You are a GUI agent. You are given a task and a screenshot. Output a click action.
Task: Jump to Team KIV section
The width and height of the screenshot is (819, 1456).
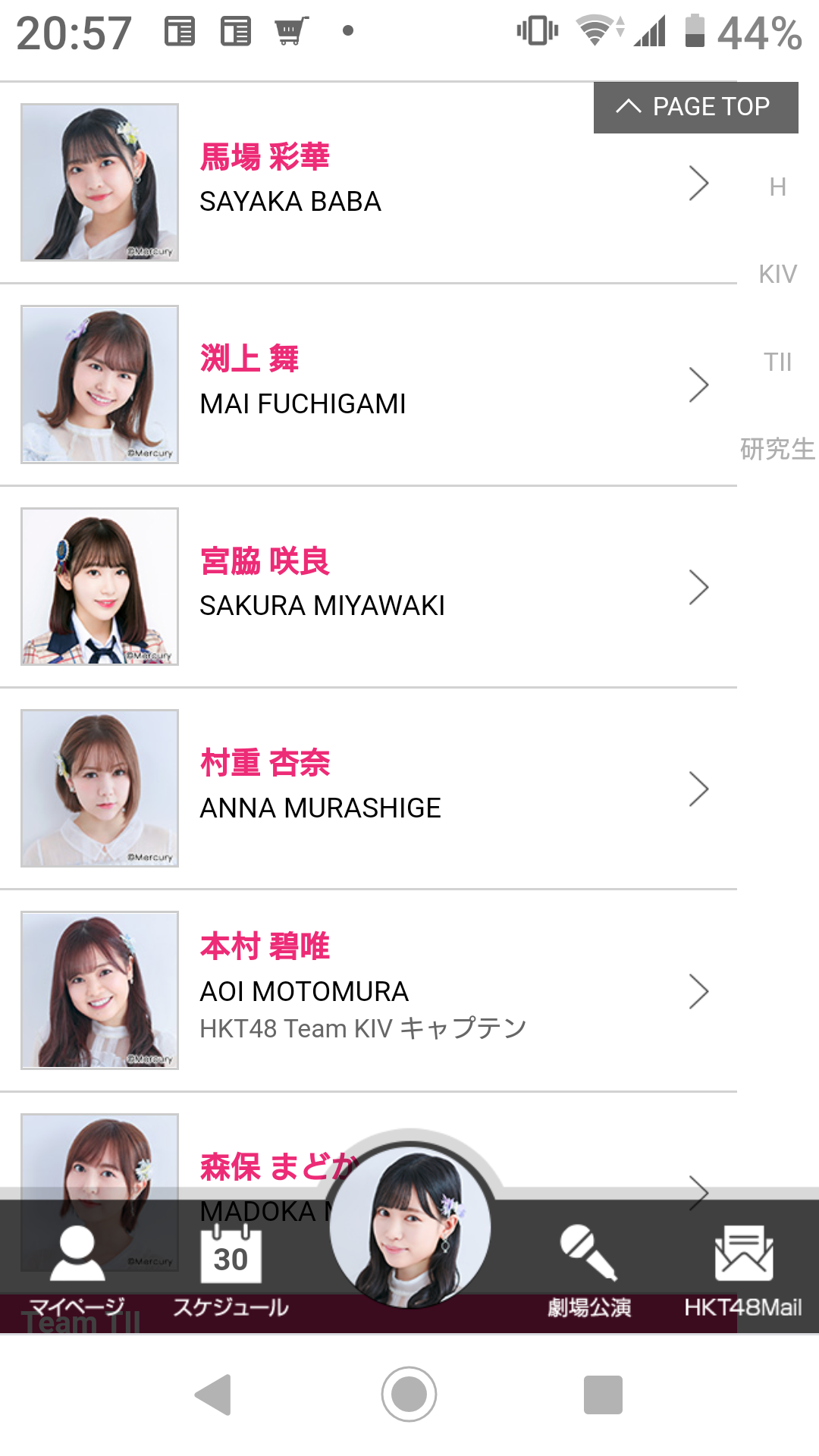click(777, 274)
